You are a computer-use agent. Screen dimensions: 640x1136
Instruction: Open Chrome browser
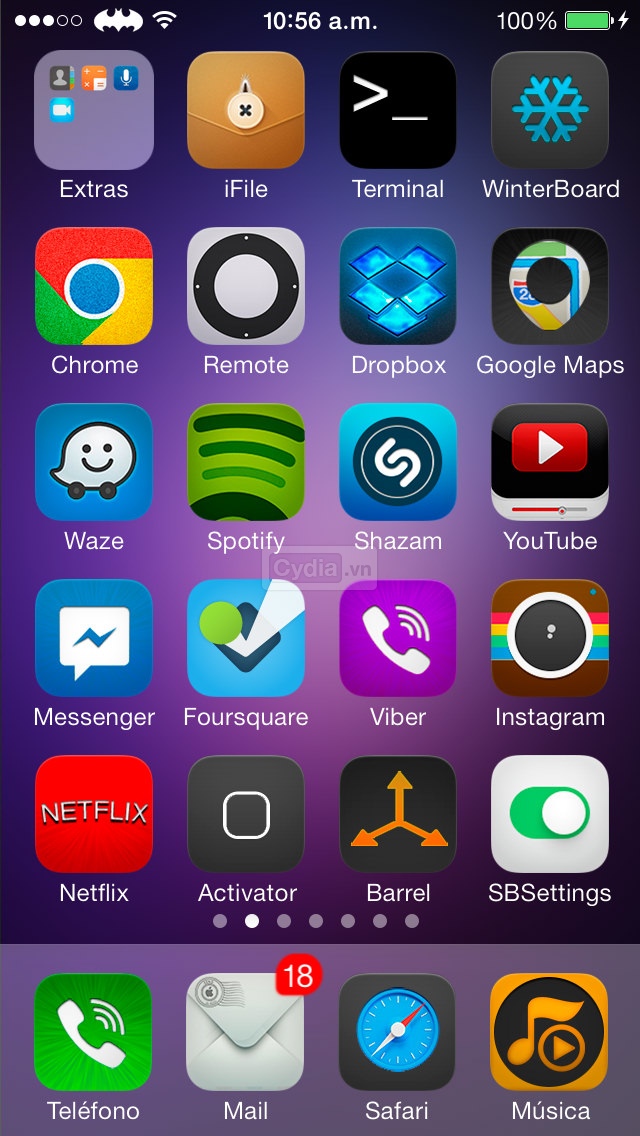94,286
